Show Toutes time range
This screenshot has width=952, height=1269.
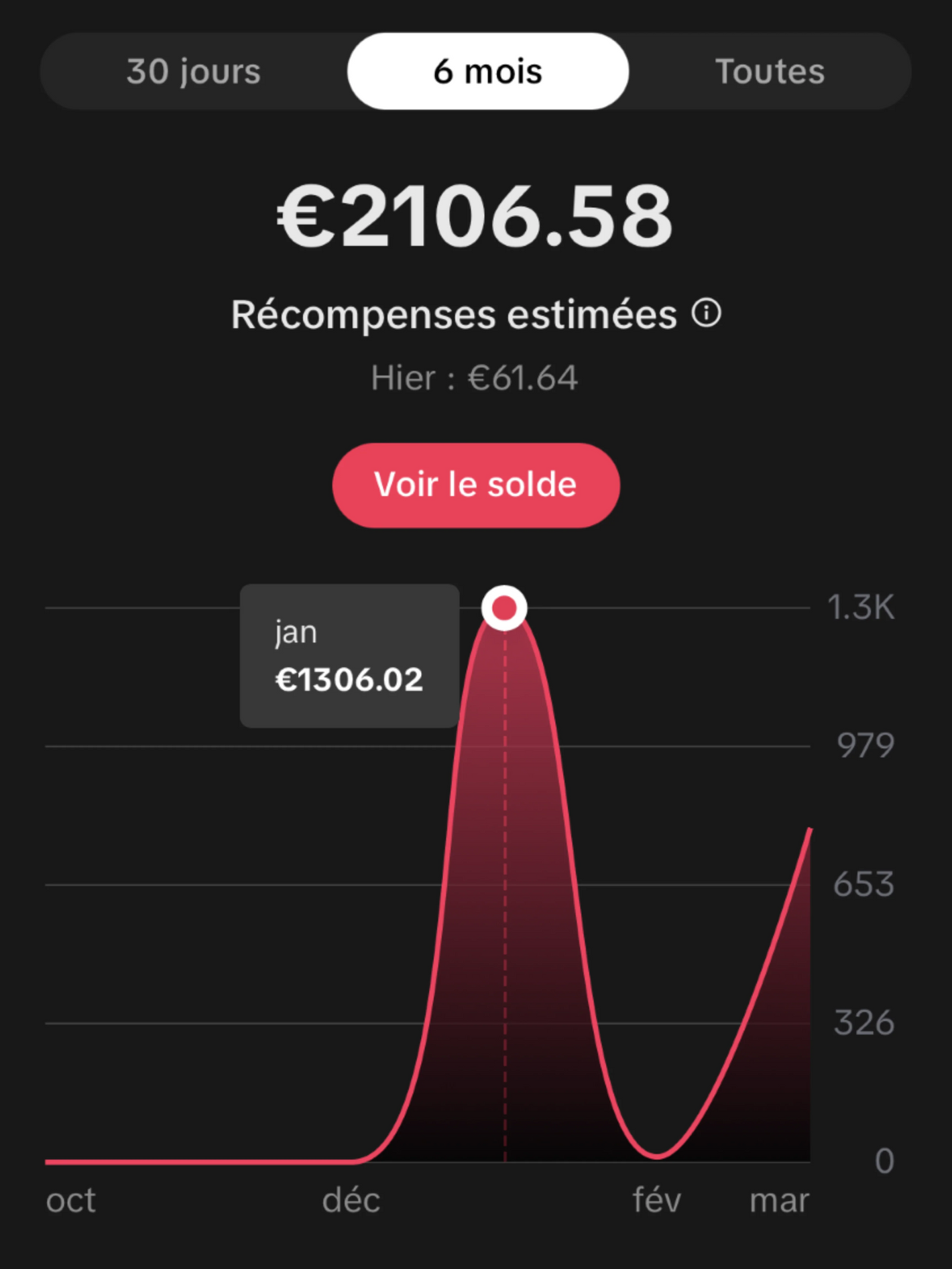(770, 72)
